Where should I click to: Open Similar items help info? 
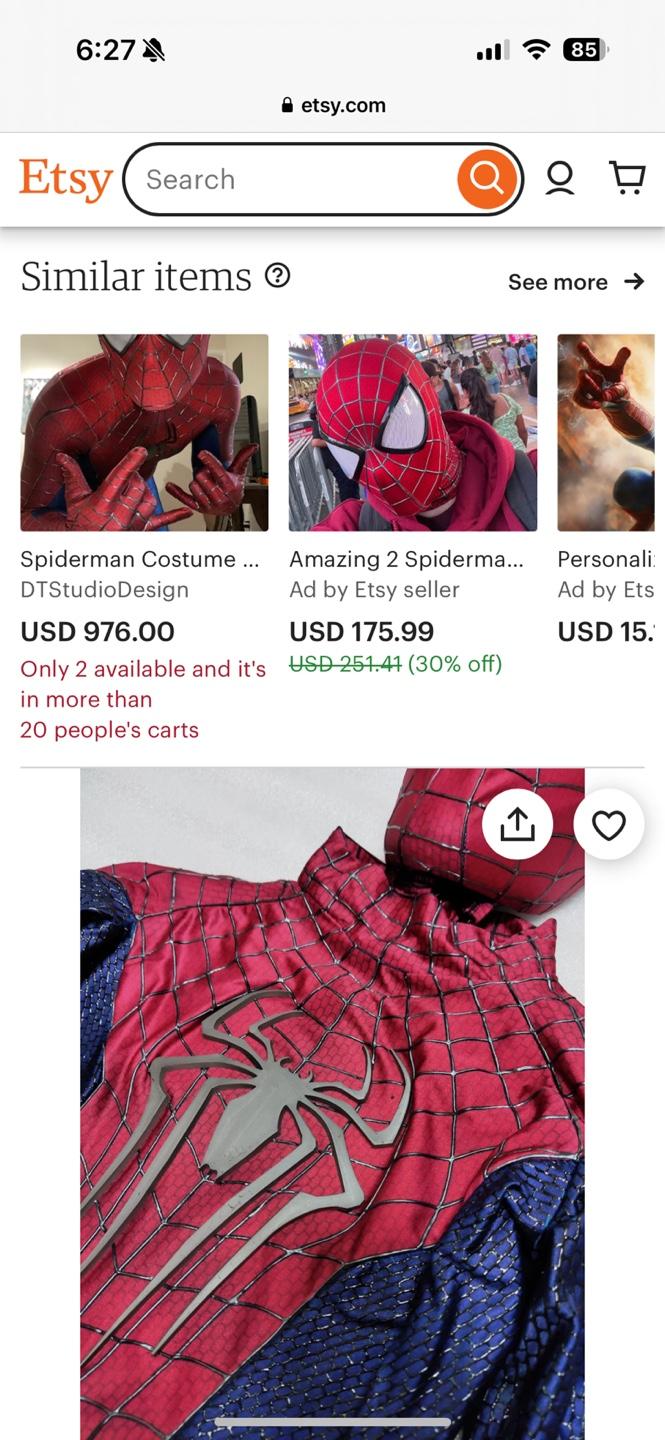point(277,276)
